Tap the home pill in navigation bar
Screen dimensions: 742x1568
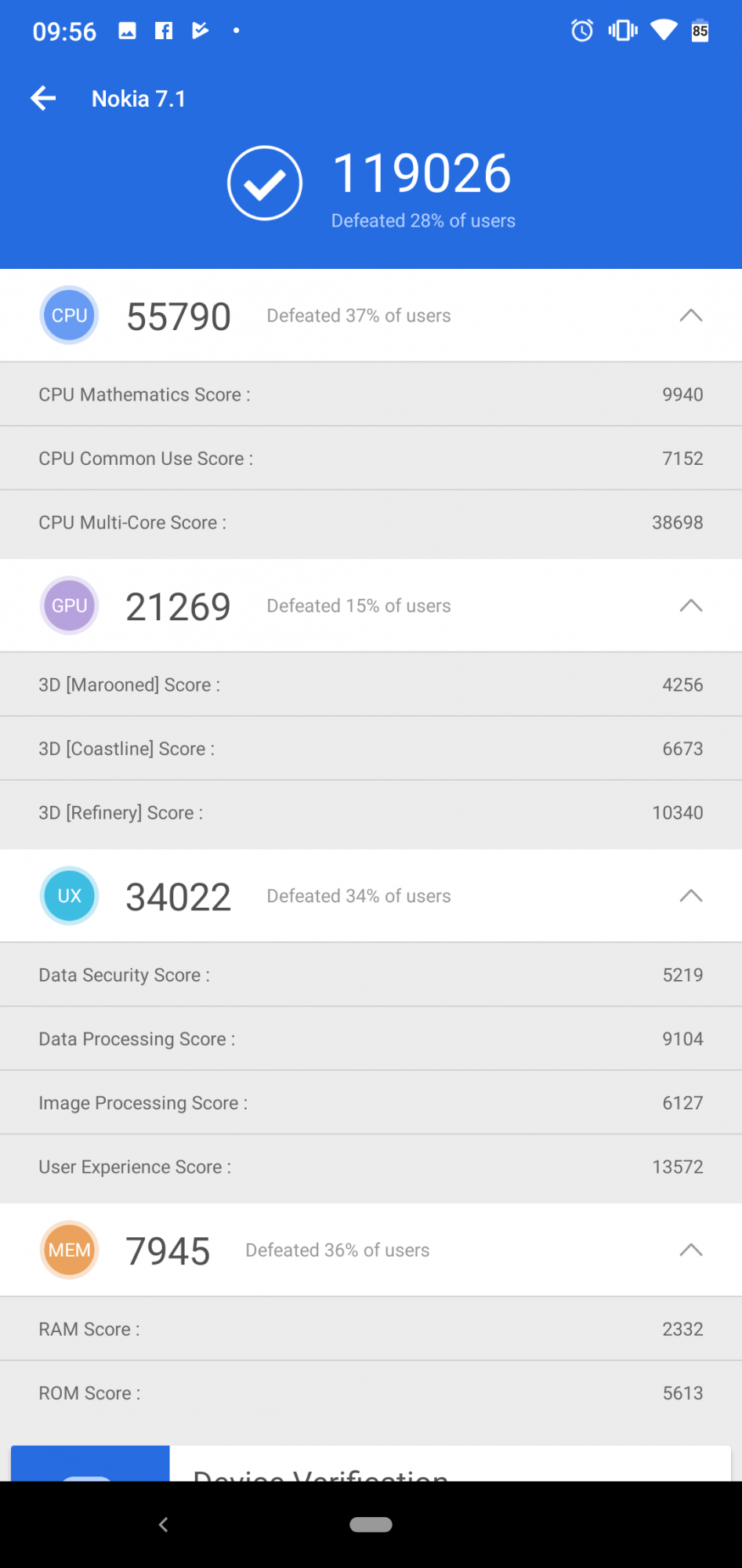click(x=371, y=1524)
